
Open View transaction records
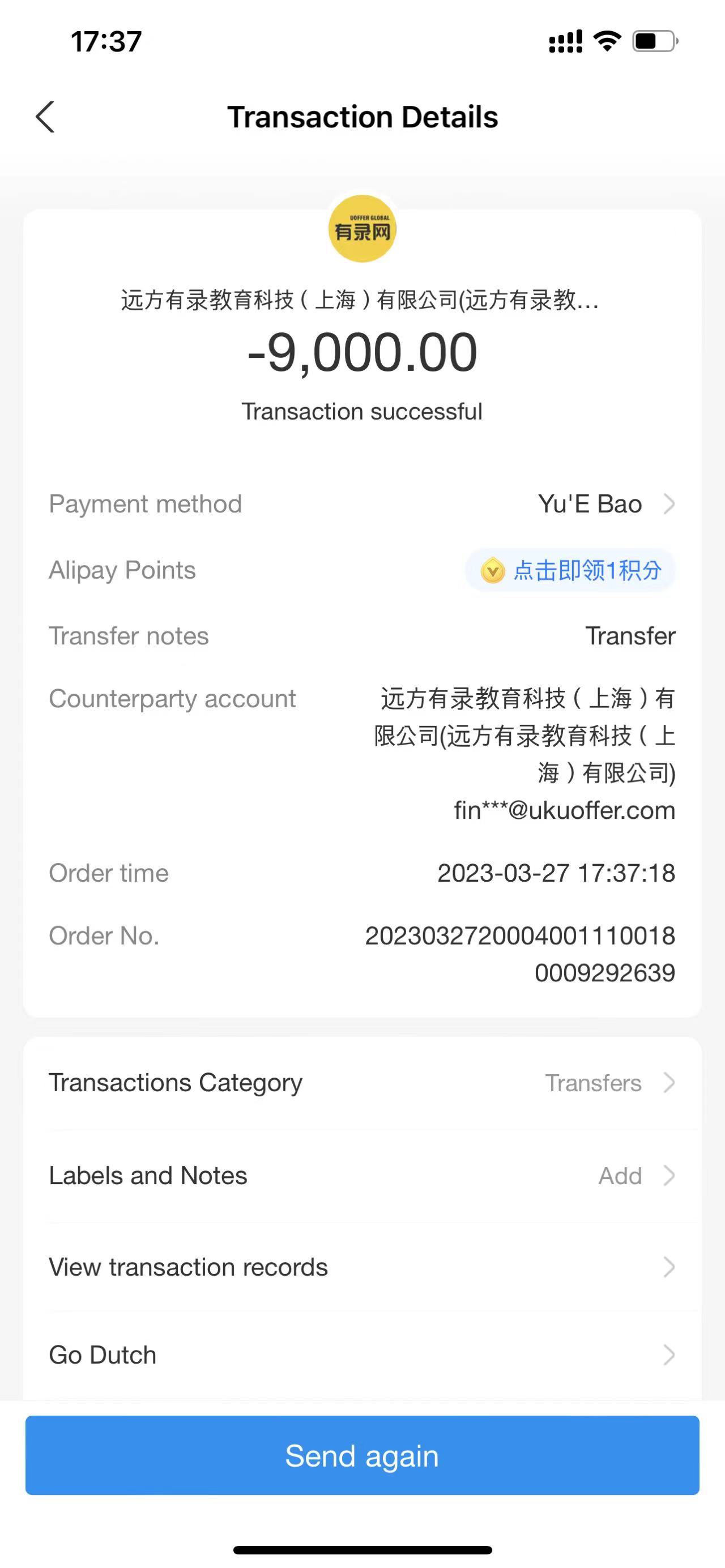(x=362, y=1267)
